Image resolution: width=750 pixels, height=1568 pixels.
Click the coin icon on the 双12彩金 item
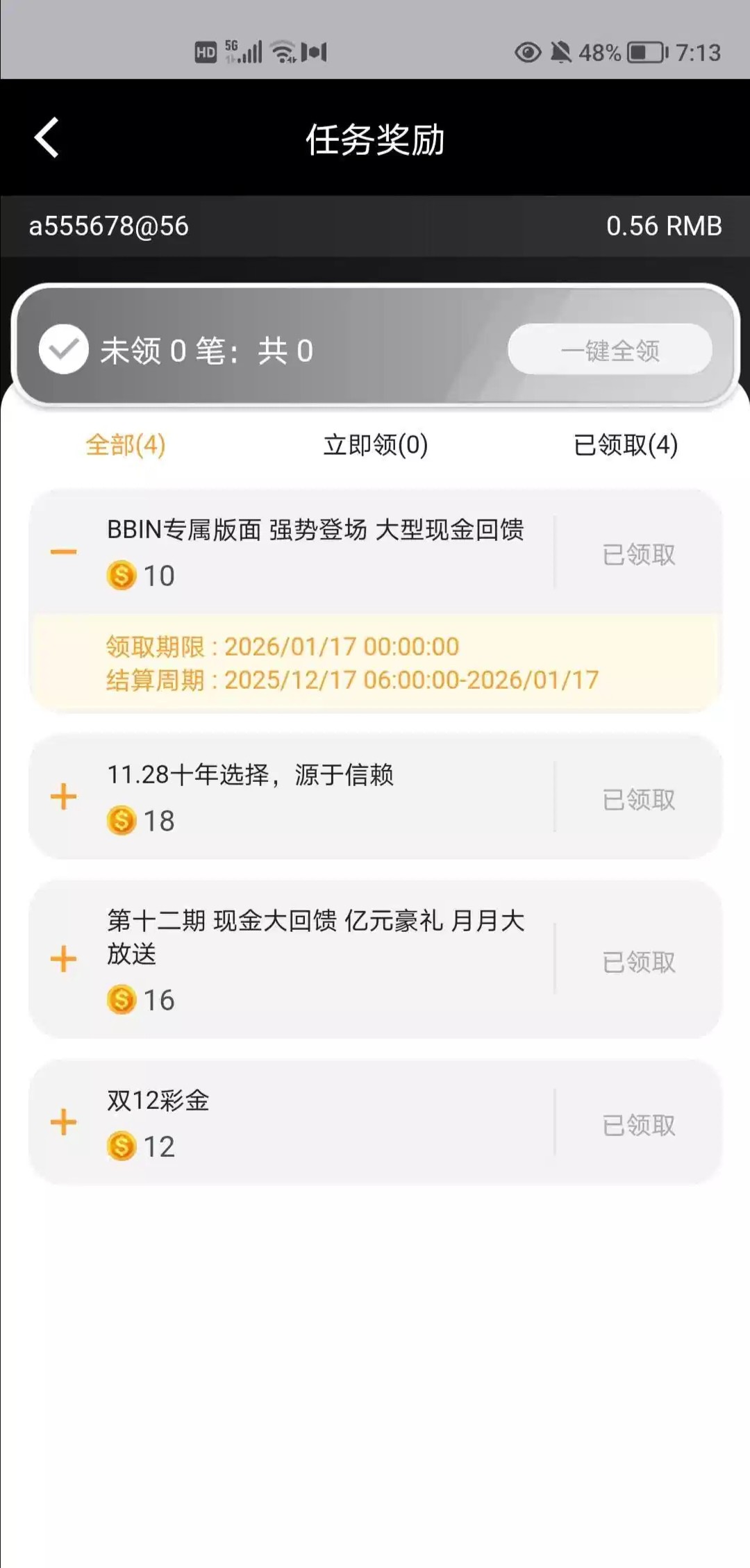coord(122,1147)
